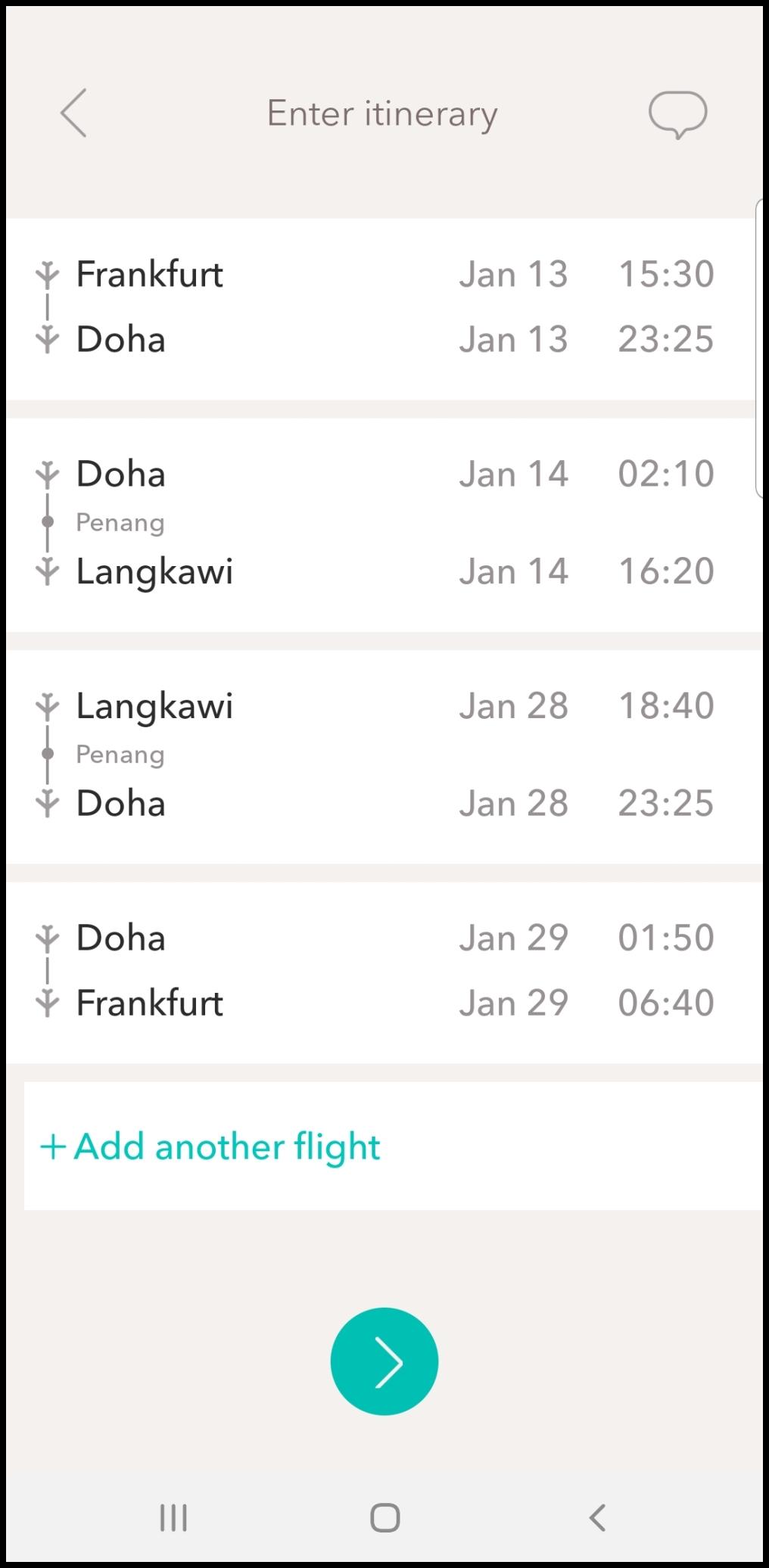Open the Frankfurt to Doha Jan 13 flight
This screenshot has height=1568, width=769.
(x=384, y=309)
